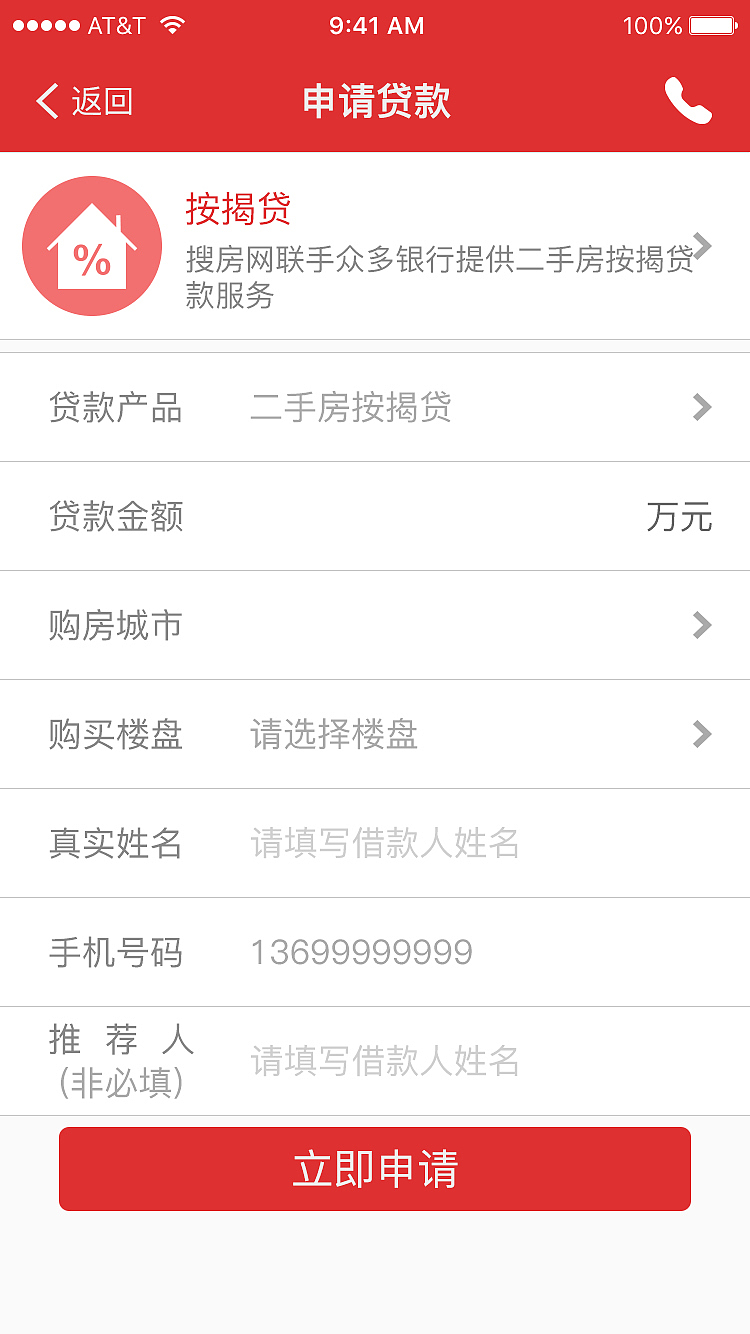Expand the 贷款产品 loan product selector

703,407
